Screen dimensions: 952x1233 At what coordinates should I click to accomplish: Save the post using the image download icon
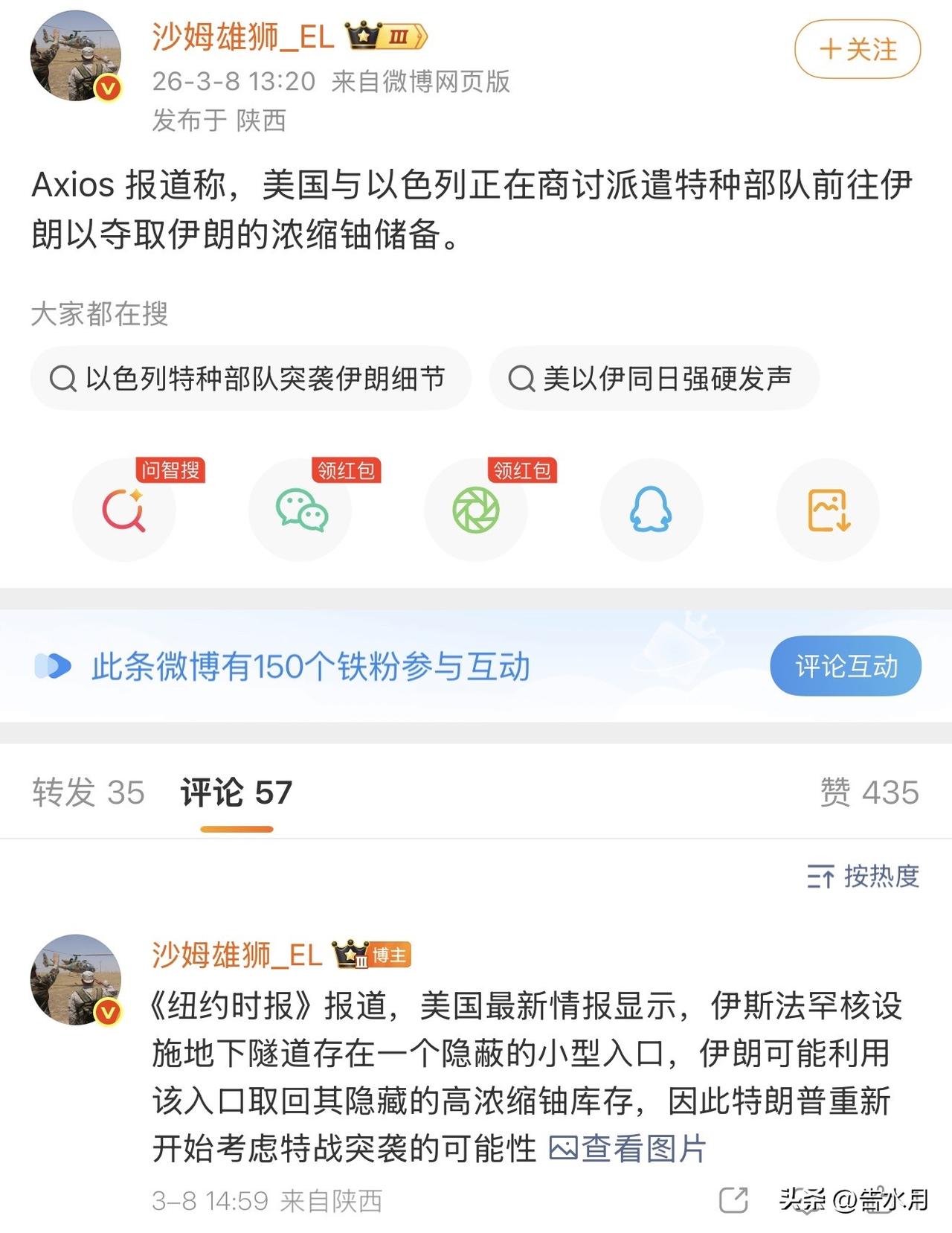[828, 510]
